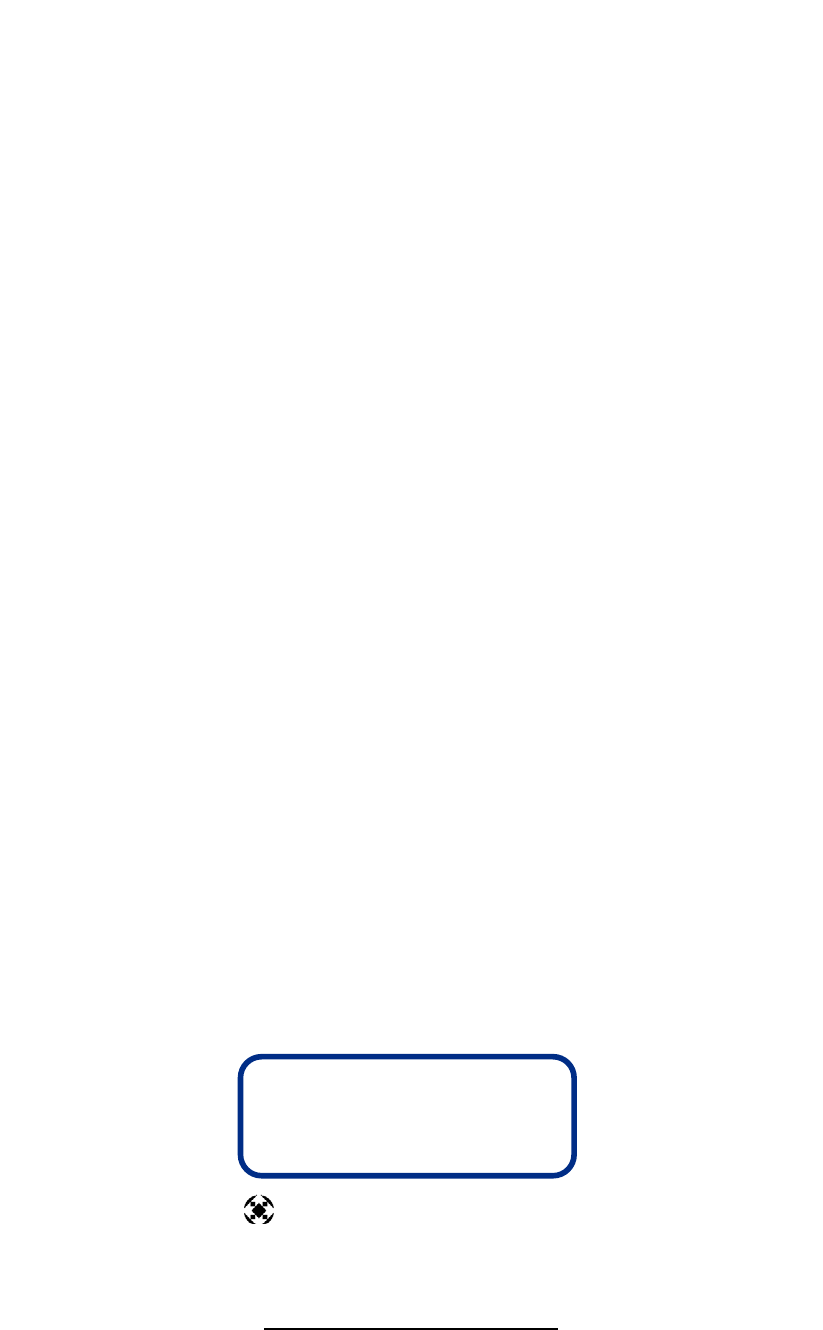Tap the empty blue-outlined box

pos(408,1115)
